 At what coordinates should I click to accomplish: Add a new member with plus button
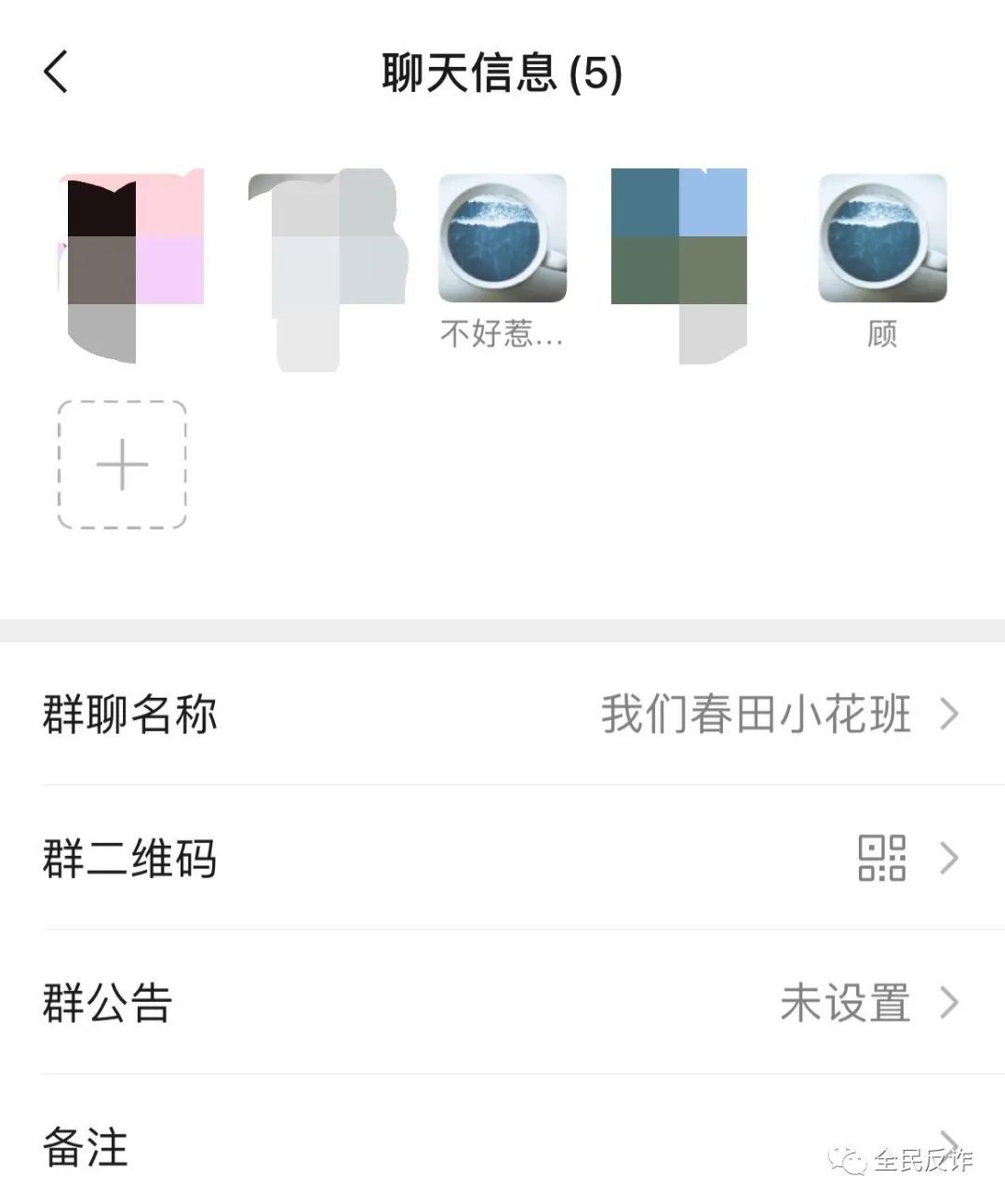click(x=122, y=465)
